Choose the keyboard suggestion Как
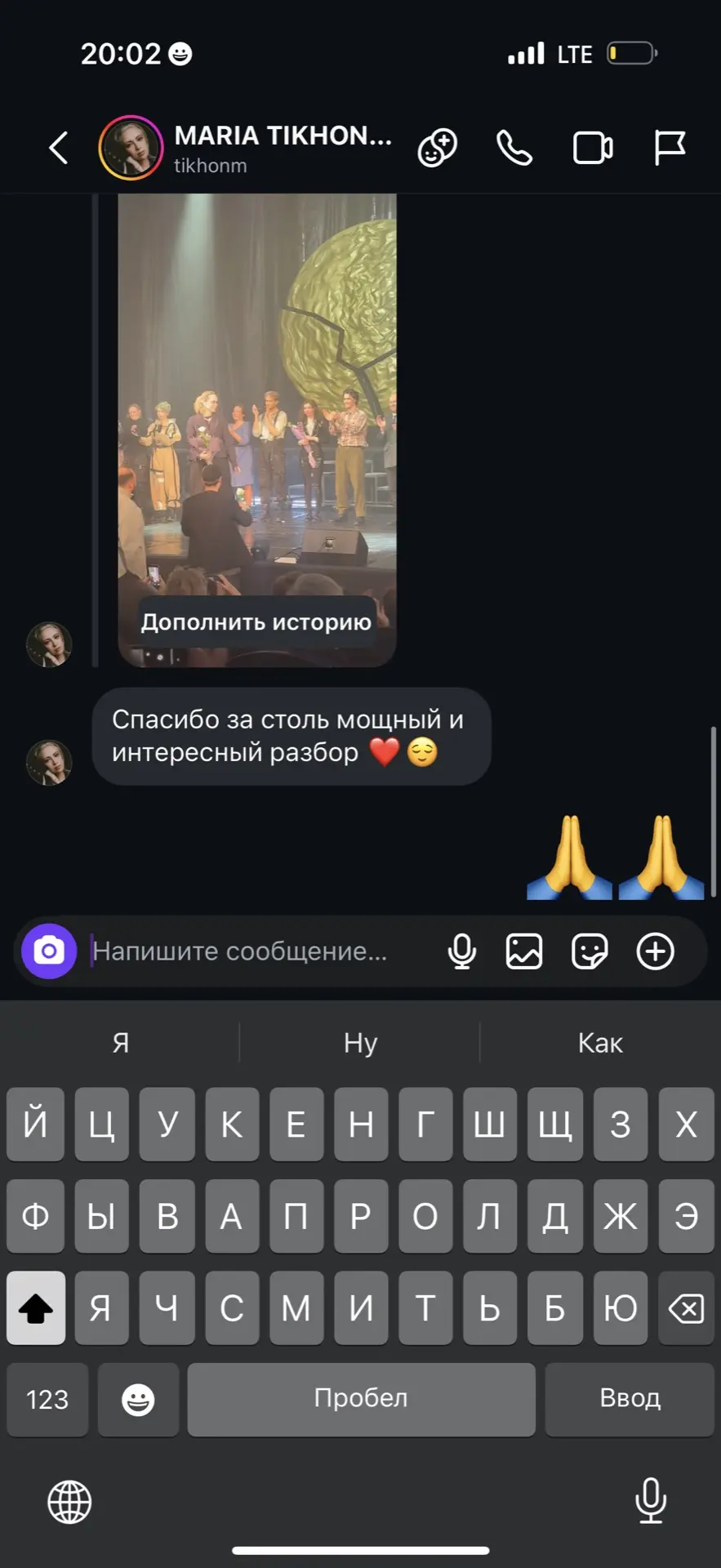The height and width of the screenshot is (1568, 721). (600, 1043)
